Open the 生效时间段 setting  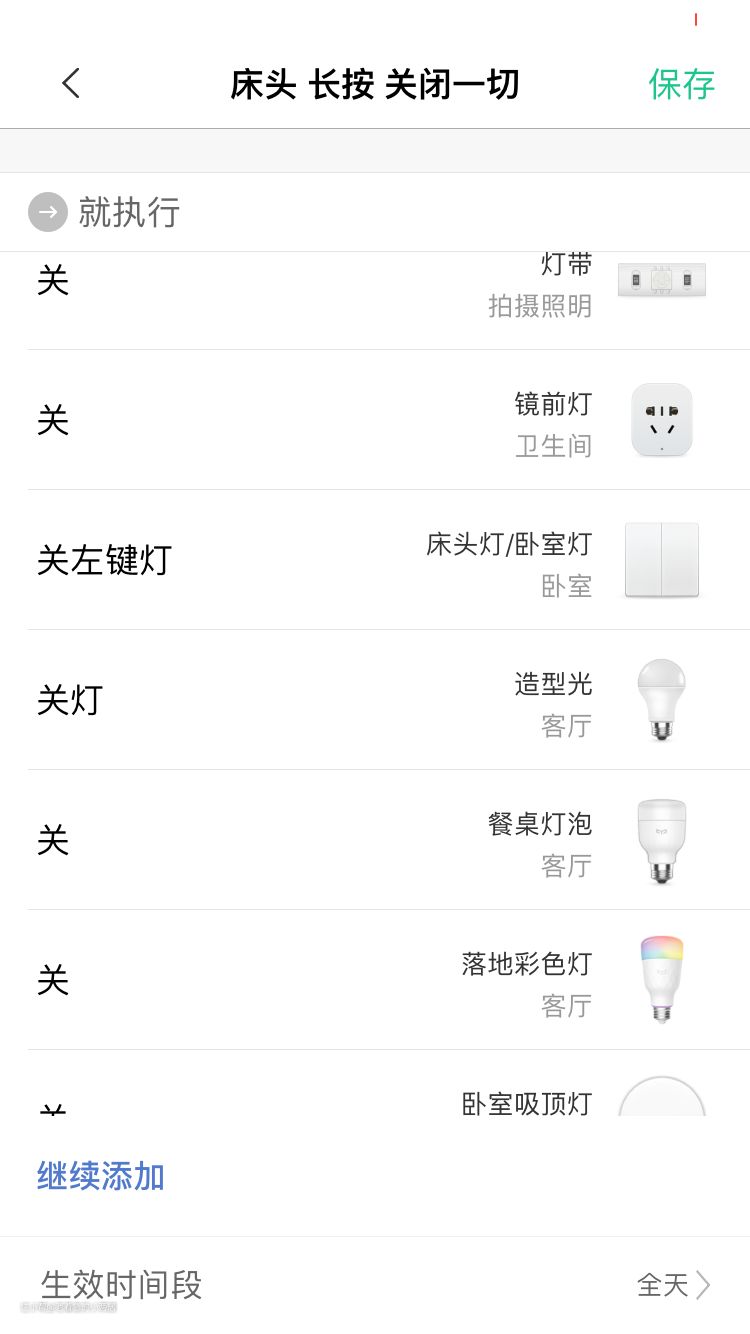pyautogui.click(x=375, y=1284)
